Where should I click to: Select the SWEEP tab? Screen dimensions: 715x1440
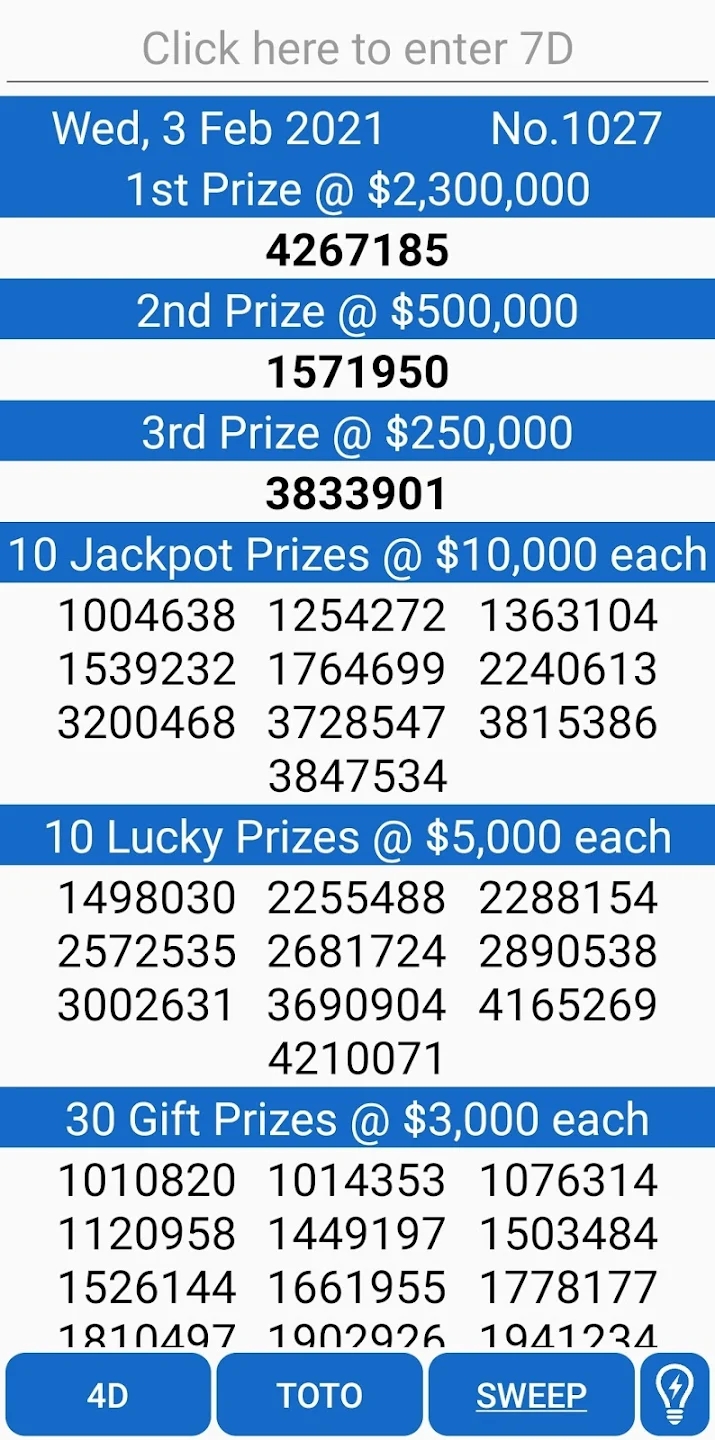point(531,1395)
